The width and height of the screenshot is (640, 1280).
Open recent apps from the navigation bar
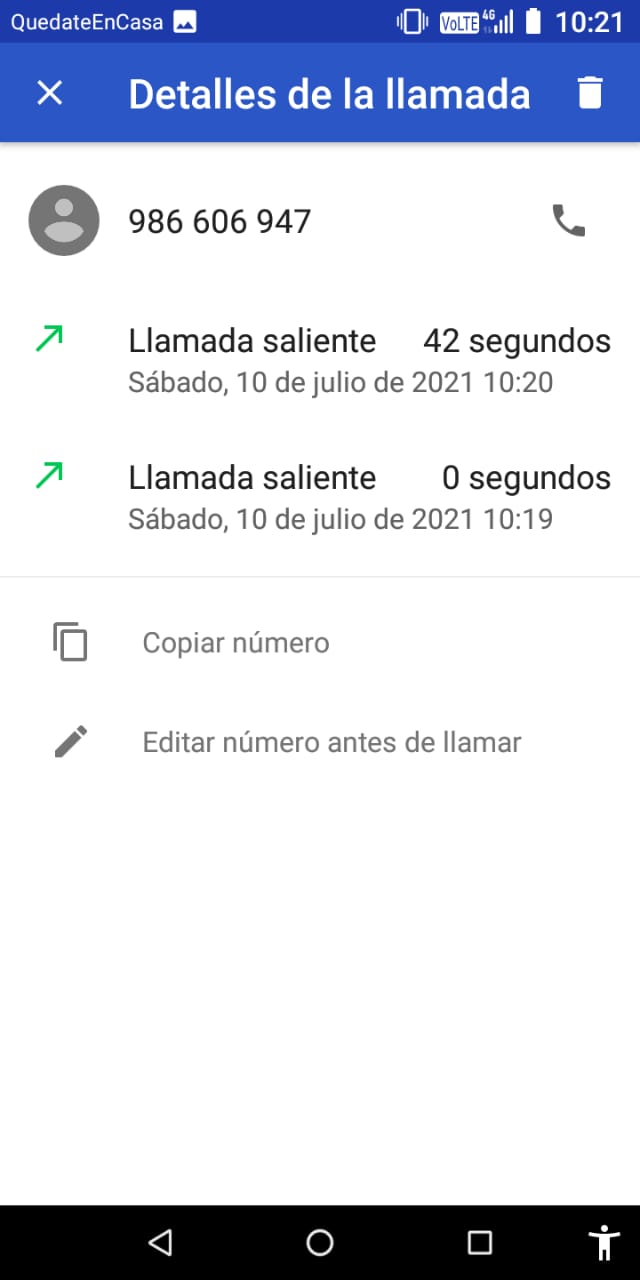click(480, 1242)
